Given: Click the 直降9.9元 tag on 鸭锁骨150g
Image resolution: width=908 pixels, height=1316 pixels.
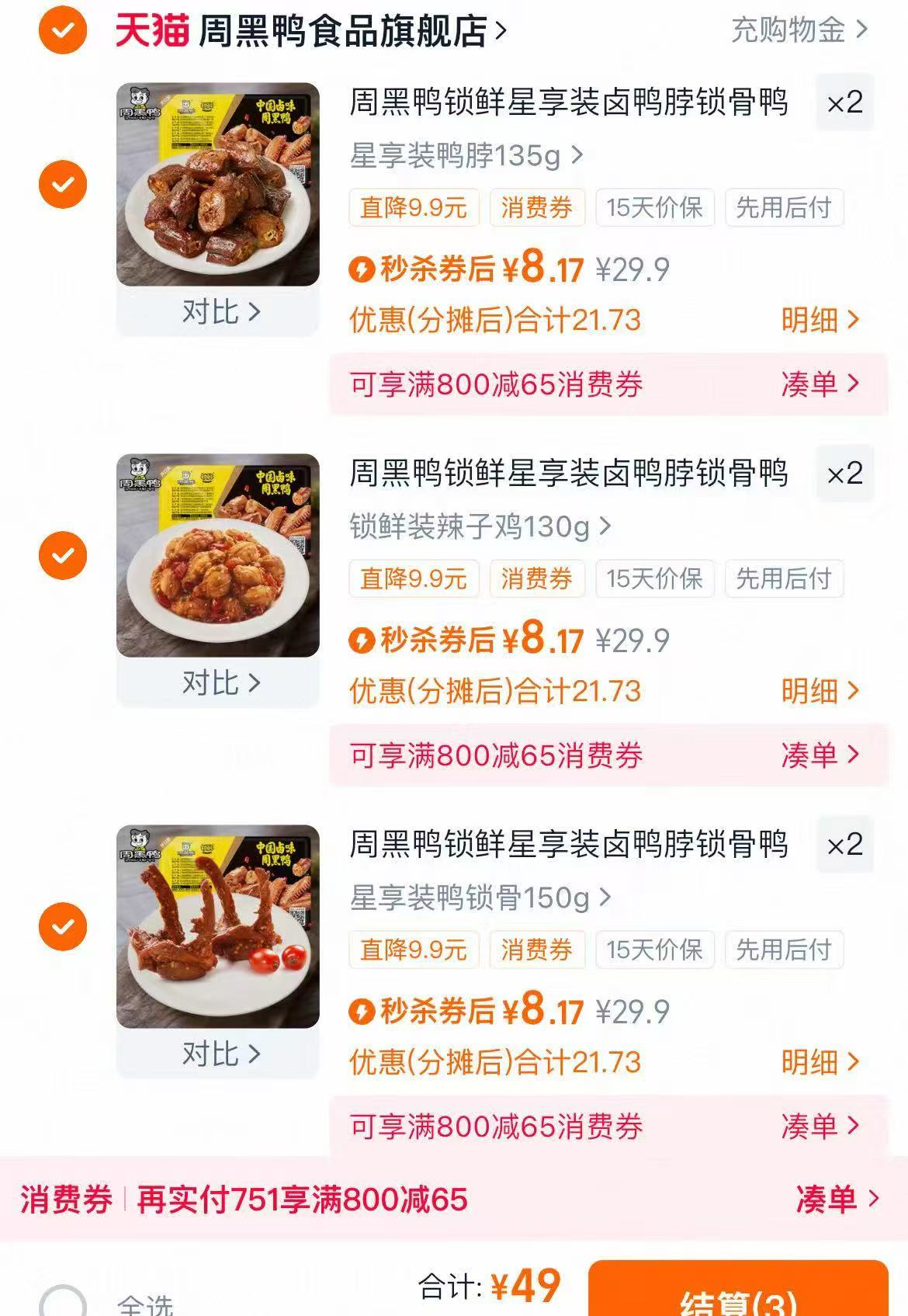Looking at the screenshot, I should click(x=415, y=949).
